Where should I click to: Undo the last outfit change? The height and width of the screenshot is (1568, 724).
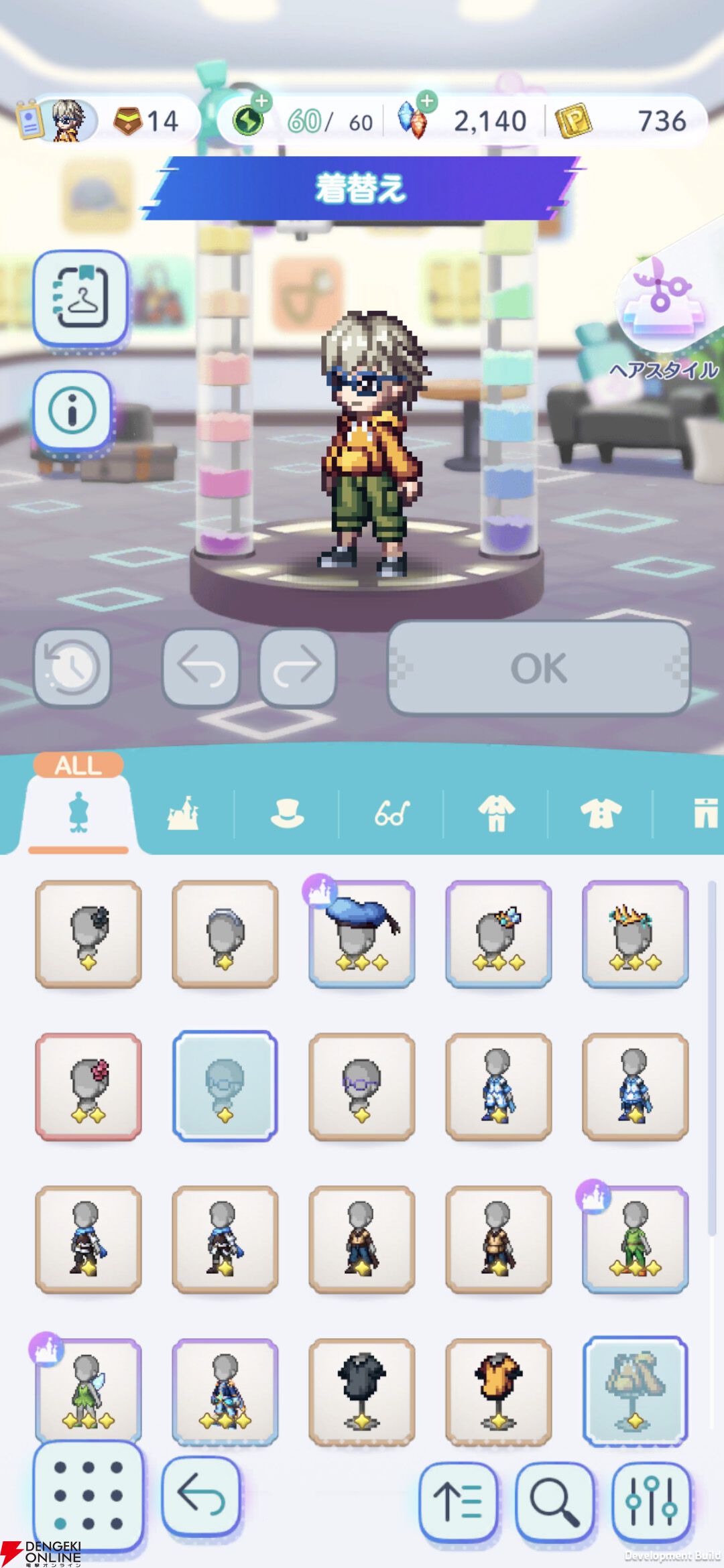[x=201, y=667]
